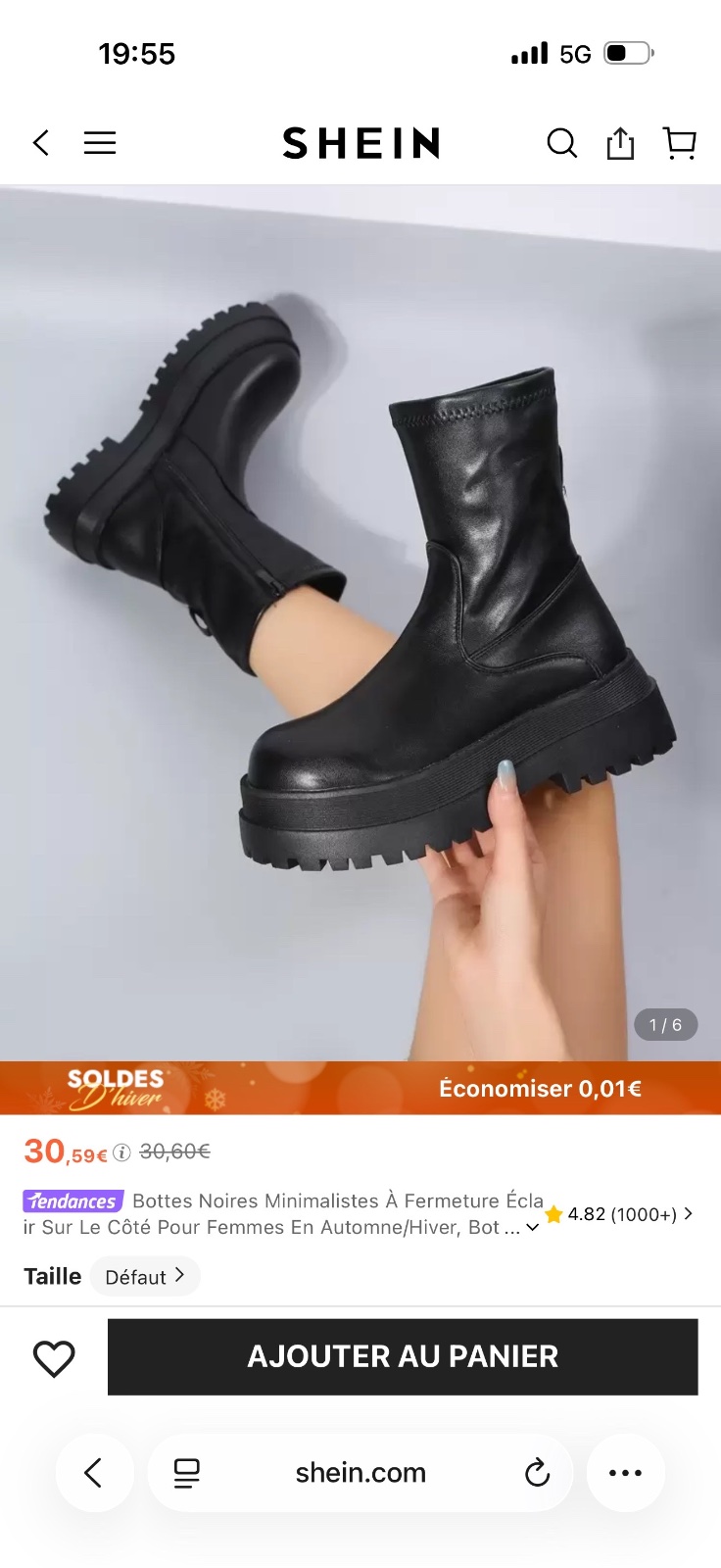Add boots to wishlist heart

(54, 1358)
